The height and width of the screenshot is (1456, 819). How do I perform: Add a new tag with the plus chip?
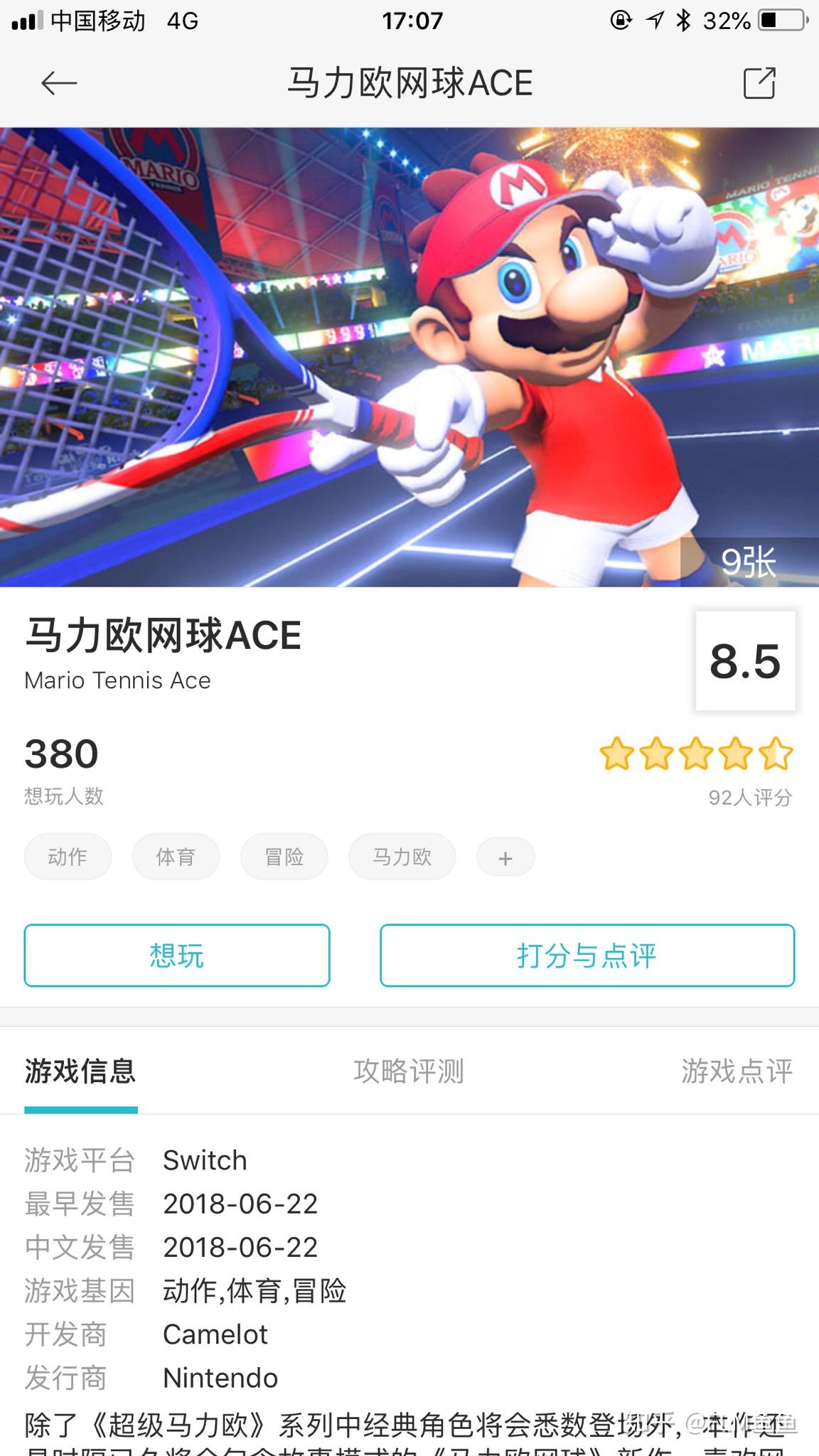pos(505,858)
